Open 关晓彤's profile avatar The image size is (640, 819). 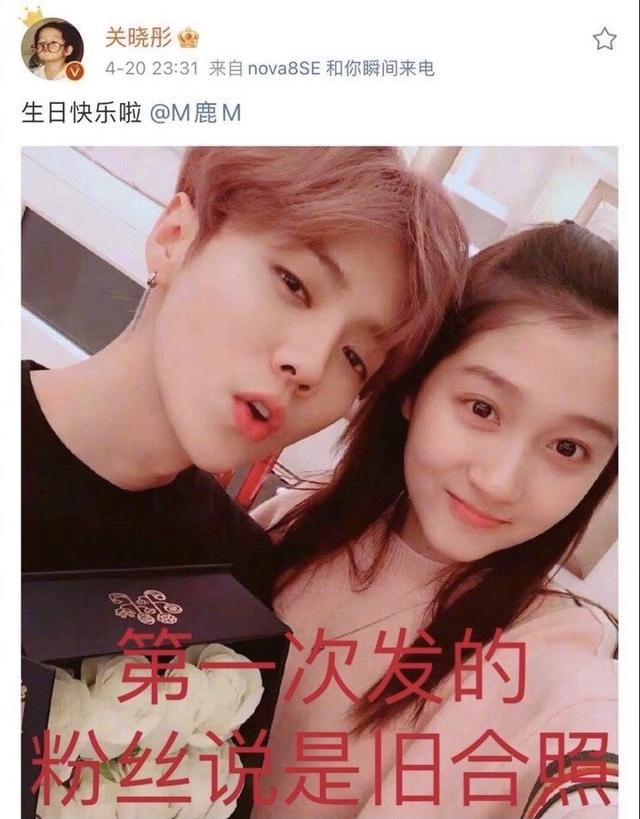pos(53,50)
